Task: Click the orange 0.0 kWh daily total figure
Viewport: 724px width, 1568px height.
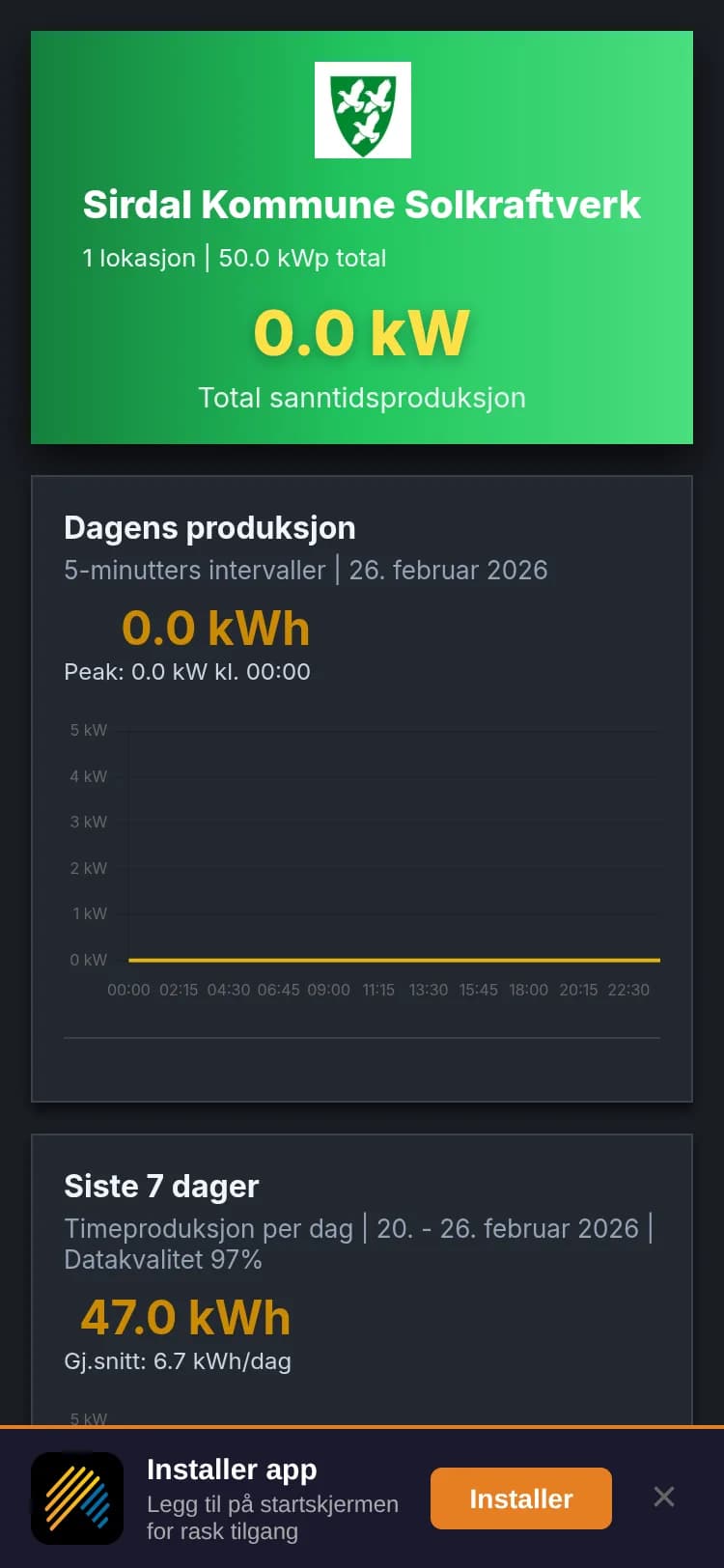Action: click(214, 628)
